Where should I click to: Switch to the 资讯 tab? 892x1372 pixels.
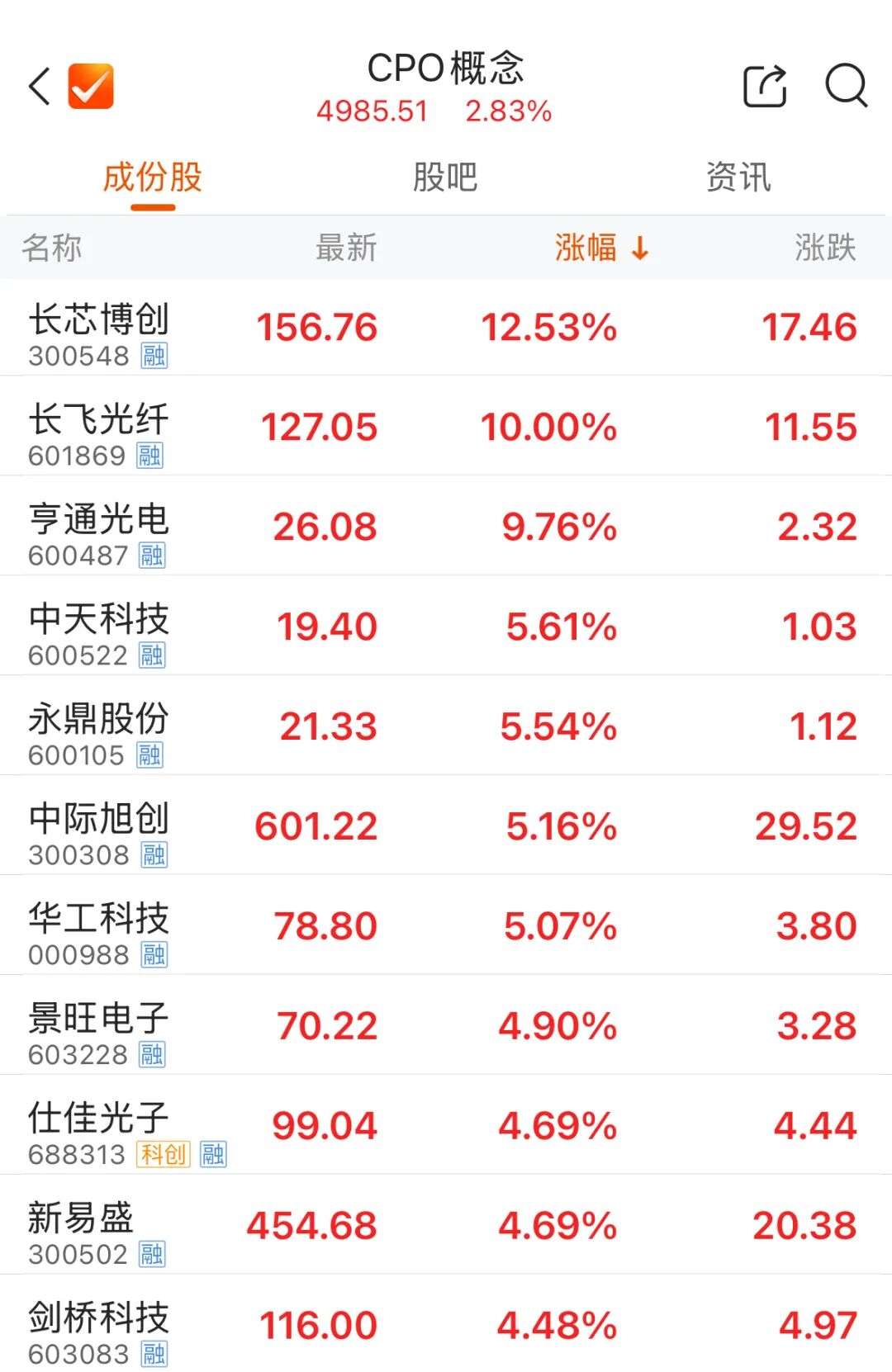point(738,177)
